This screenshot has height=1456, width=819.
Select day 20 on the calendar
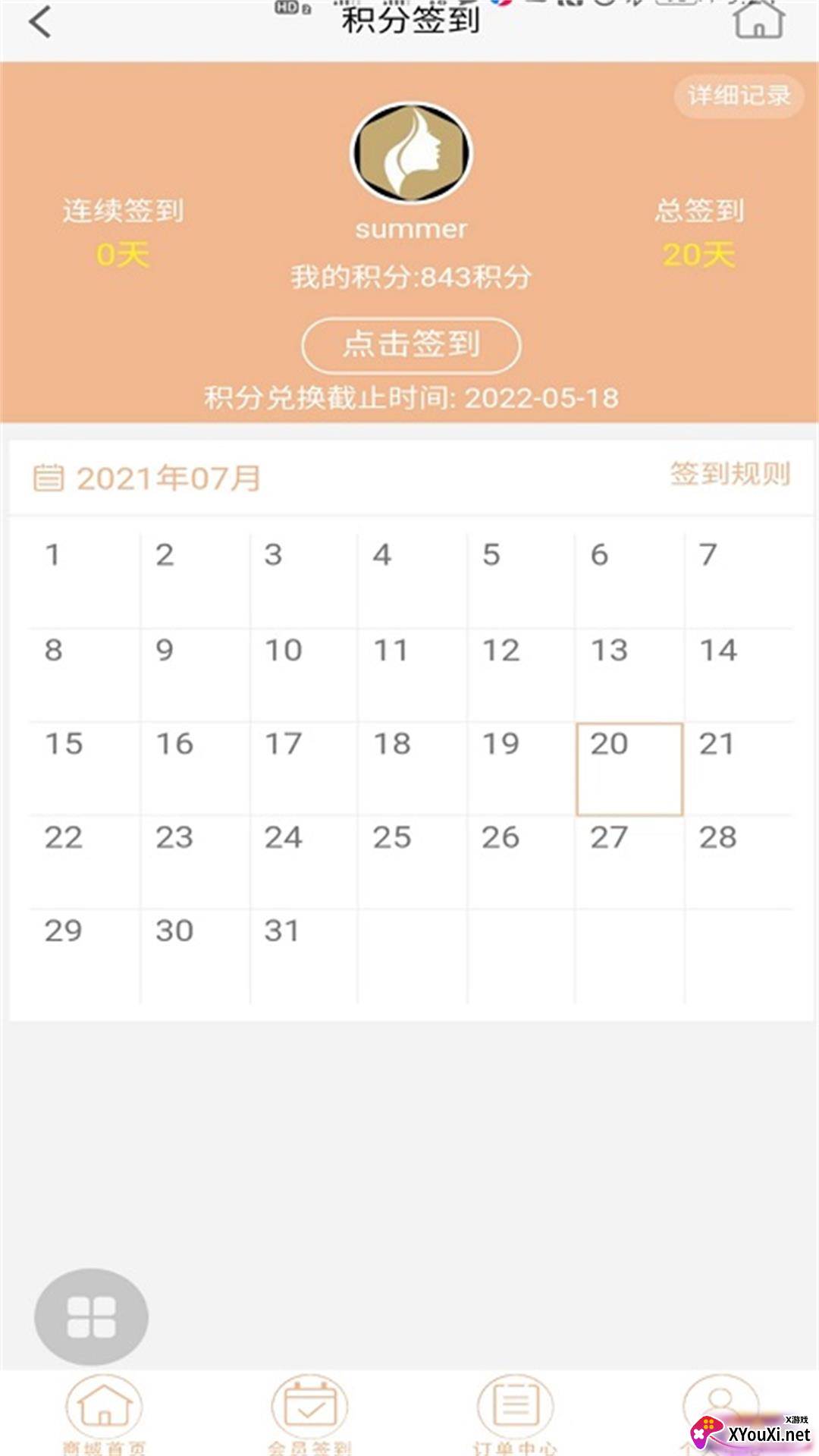pyautogui.click(x=629, y=769)
